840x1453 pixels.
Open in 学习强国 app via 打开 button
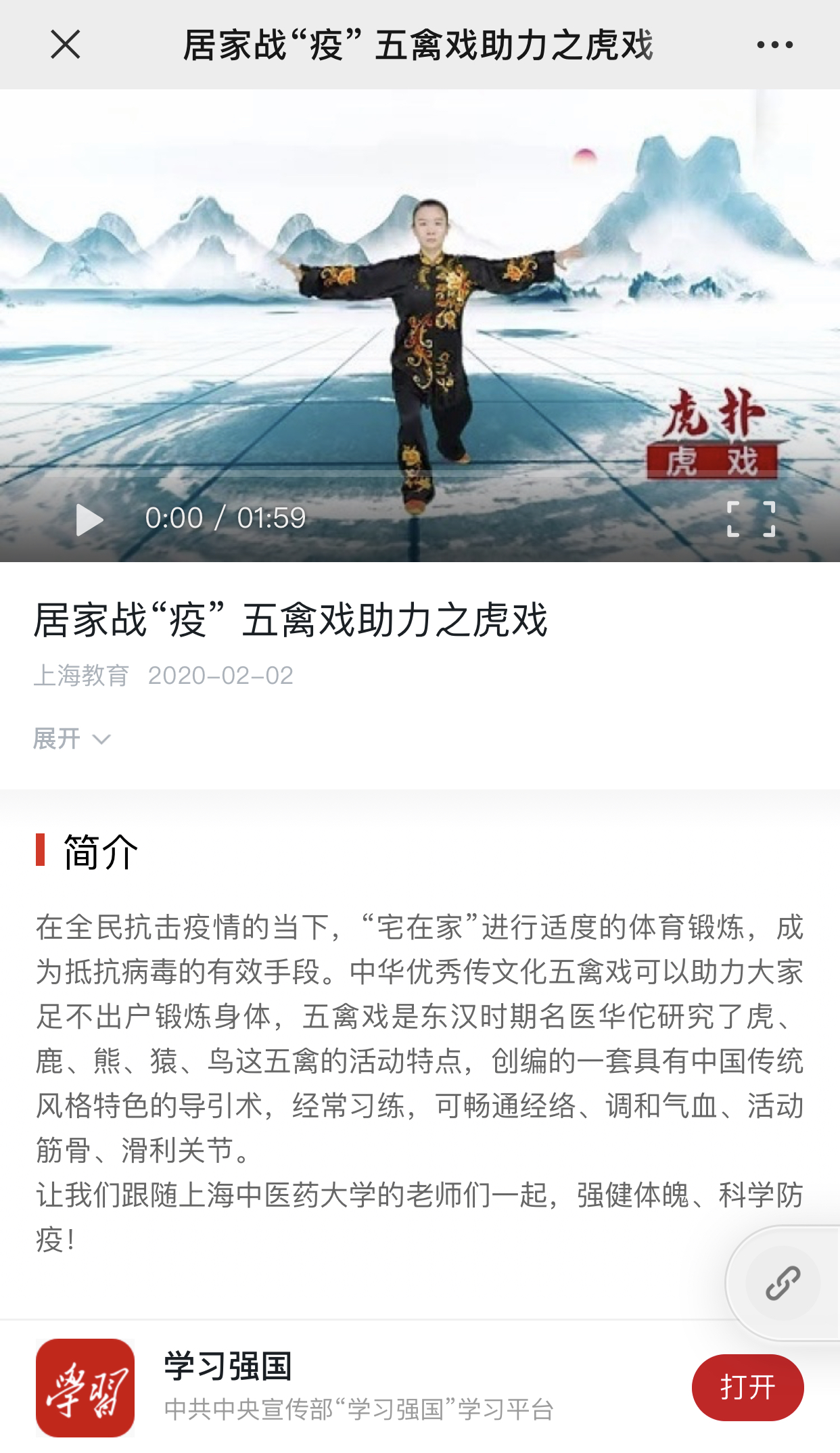pos(747,1387)
